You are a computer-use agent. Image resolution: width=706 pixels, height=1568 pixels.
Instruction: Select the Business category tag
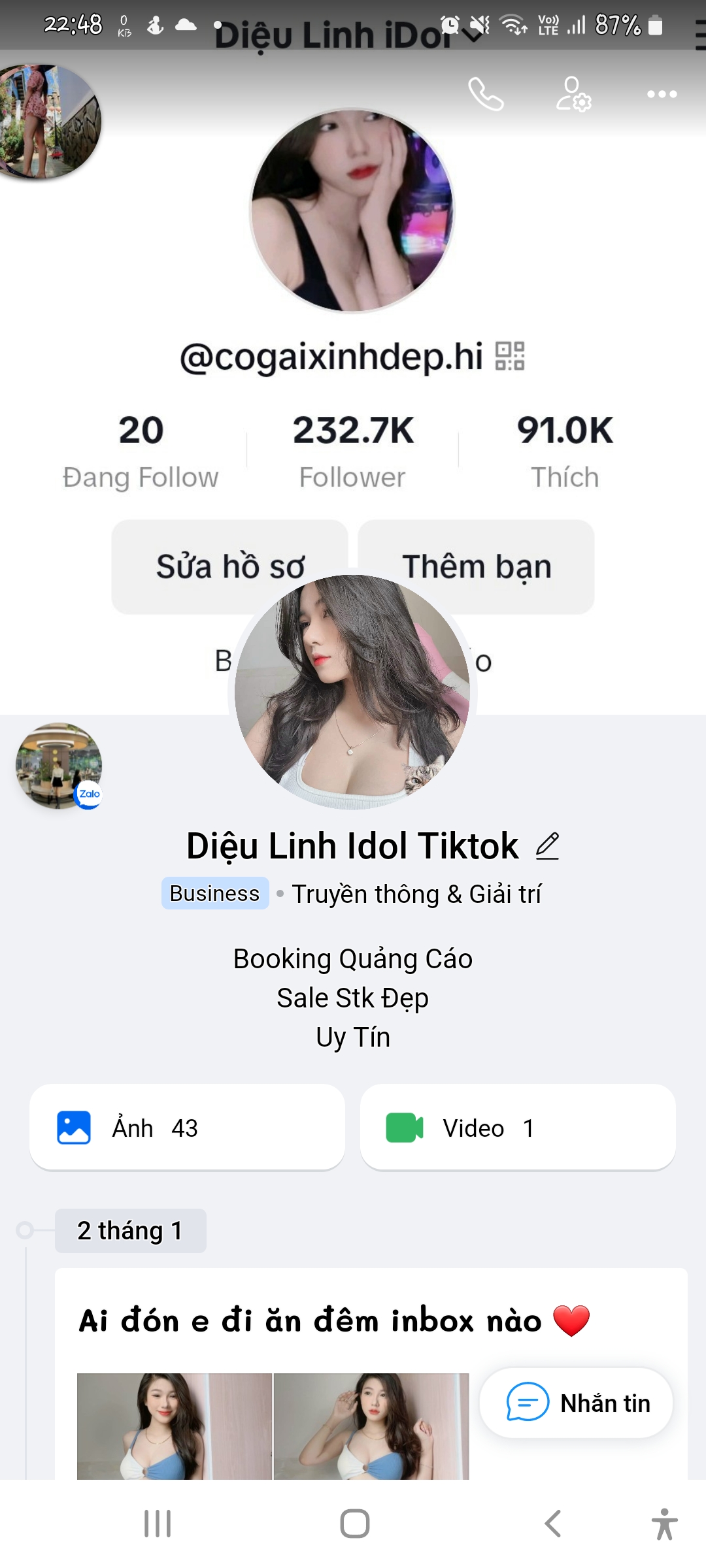pos(214,894)
